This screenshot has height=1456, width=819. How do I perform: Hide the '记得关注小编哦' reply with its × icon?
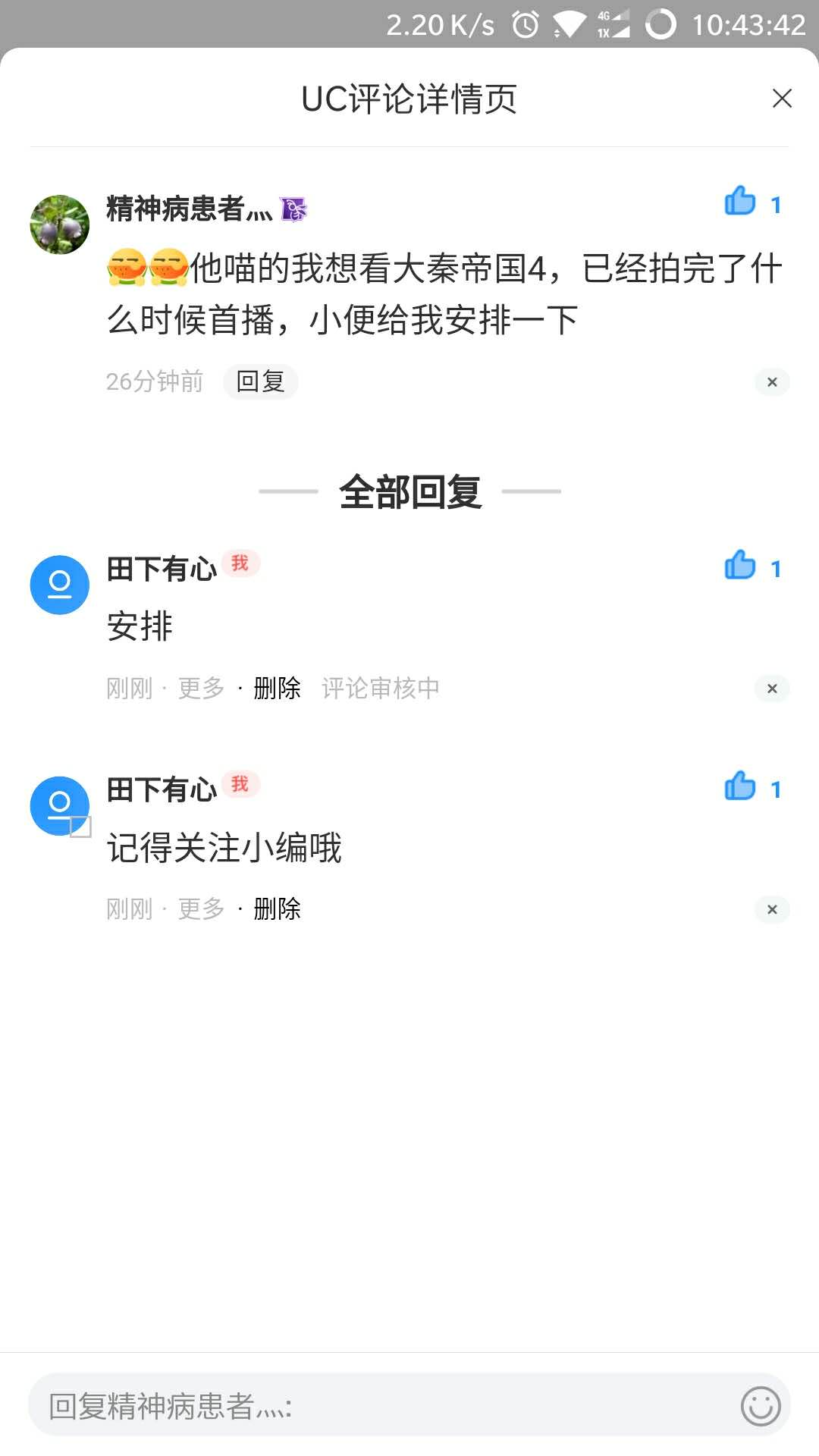[772, 909]
